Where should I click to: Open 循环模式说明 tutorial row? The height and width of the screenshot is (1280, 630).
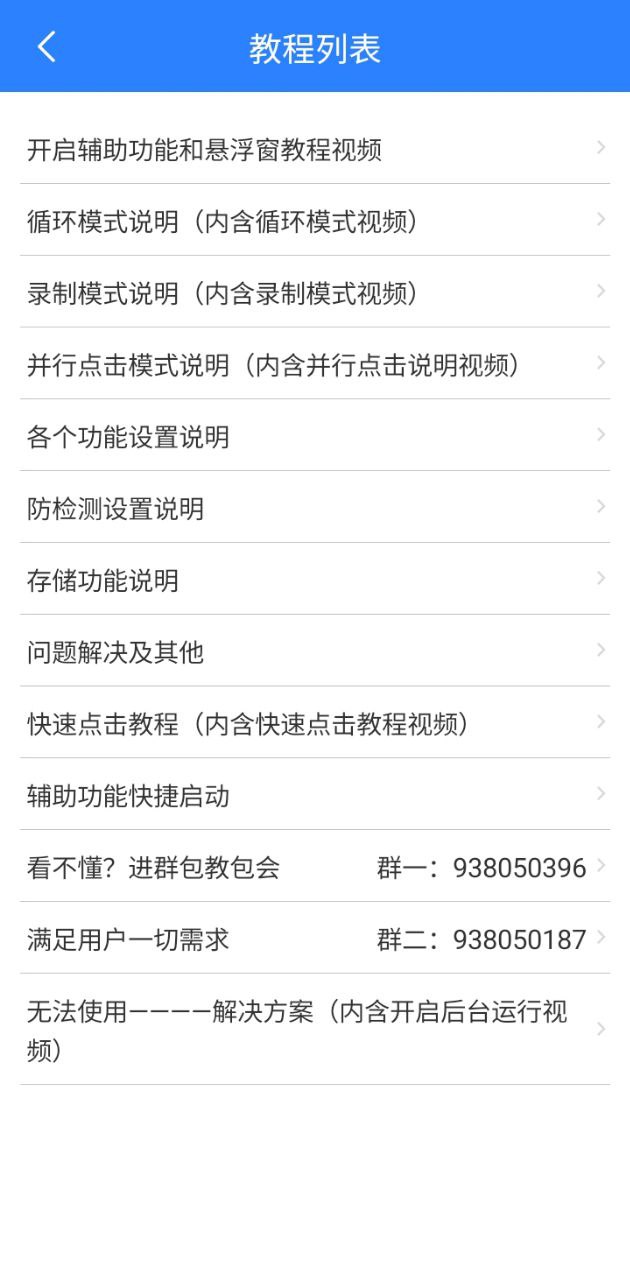coord(314,221)
